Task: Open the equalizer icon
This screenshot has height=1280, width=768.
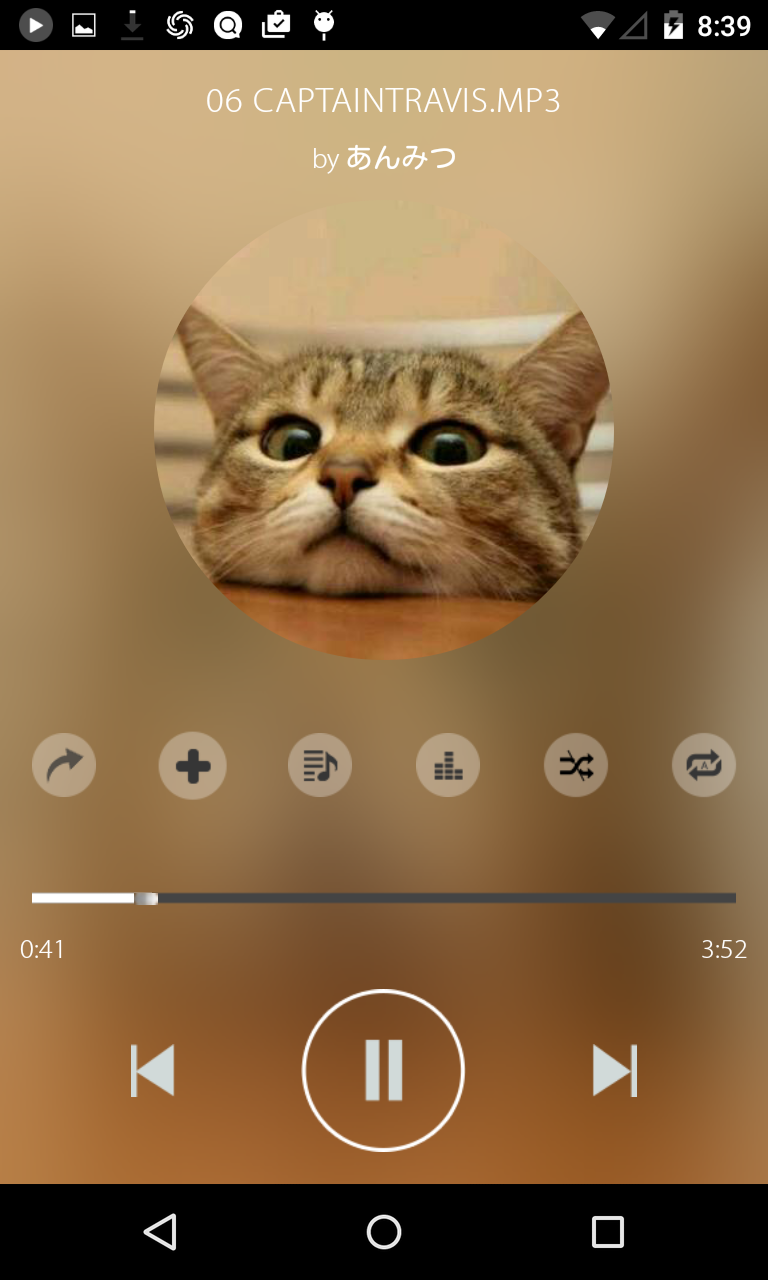Action: click(447, 765)
